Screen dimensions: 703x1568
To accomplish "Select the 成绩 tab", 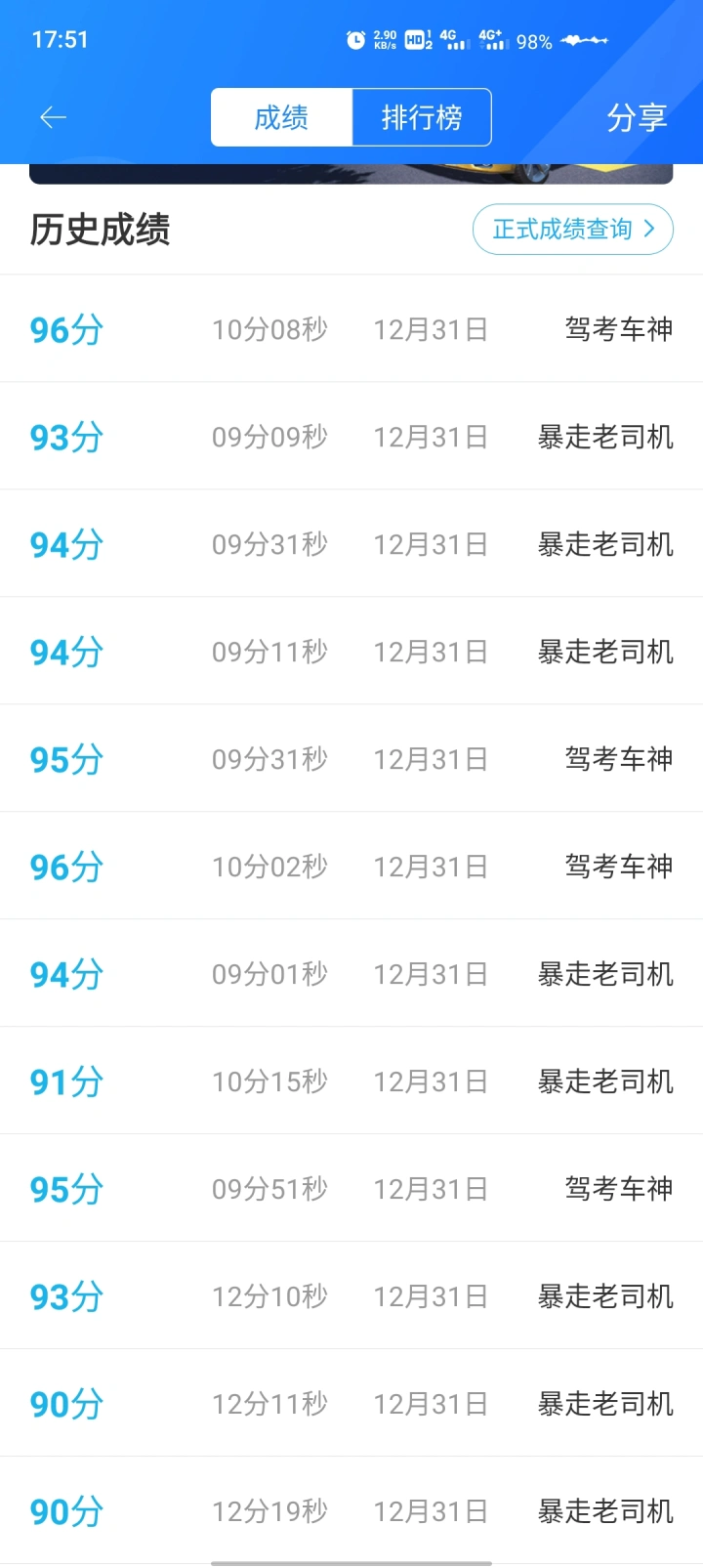I will point(281,117).
